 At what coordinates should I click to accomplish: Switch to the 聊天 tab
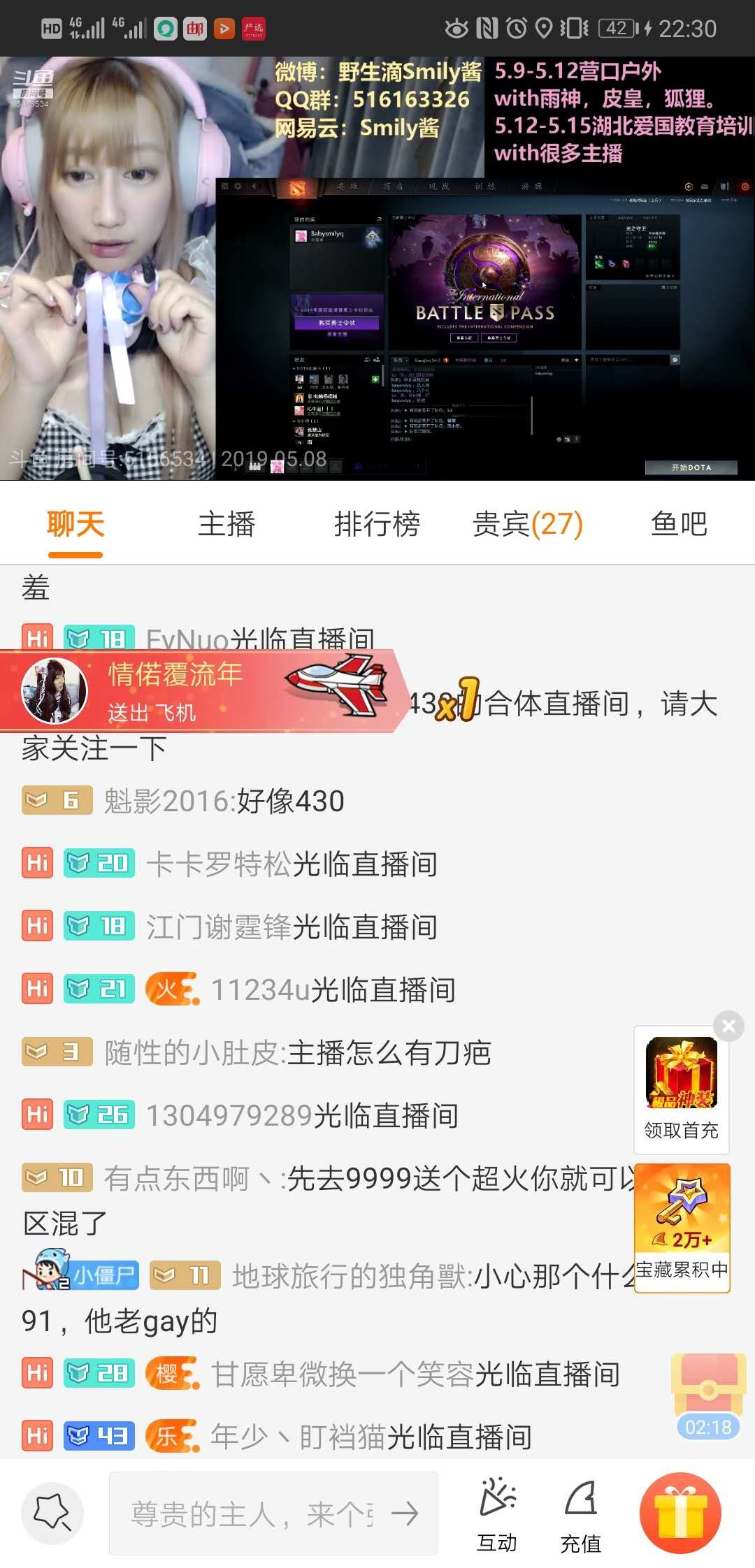(x=75, y=525)
